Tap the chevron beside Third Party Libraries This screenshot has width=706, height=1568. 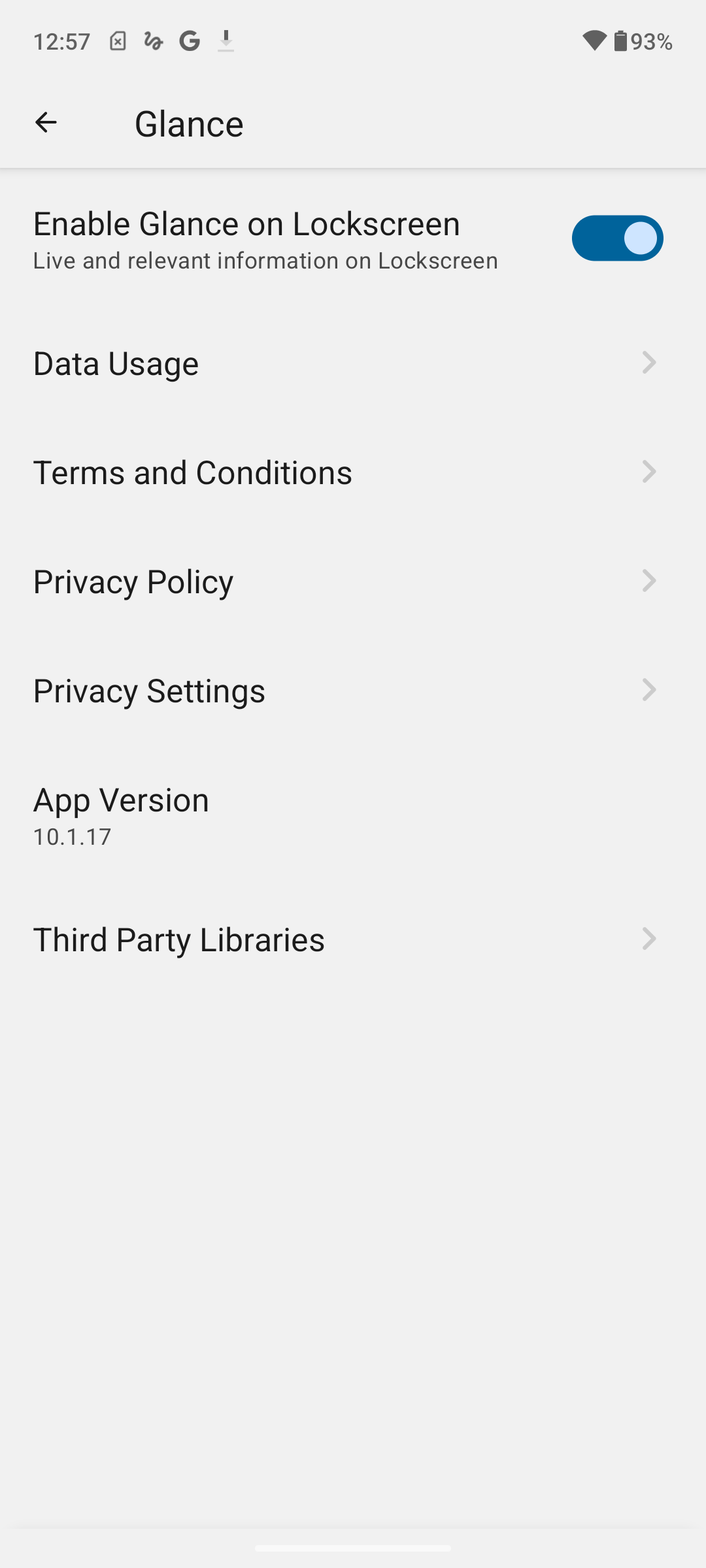point(648,939)
